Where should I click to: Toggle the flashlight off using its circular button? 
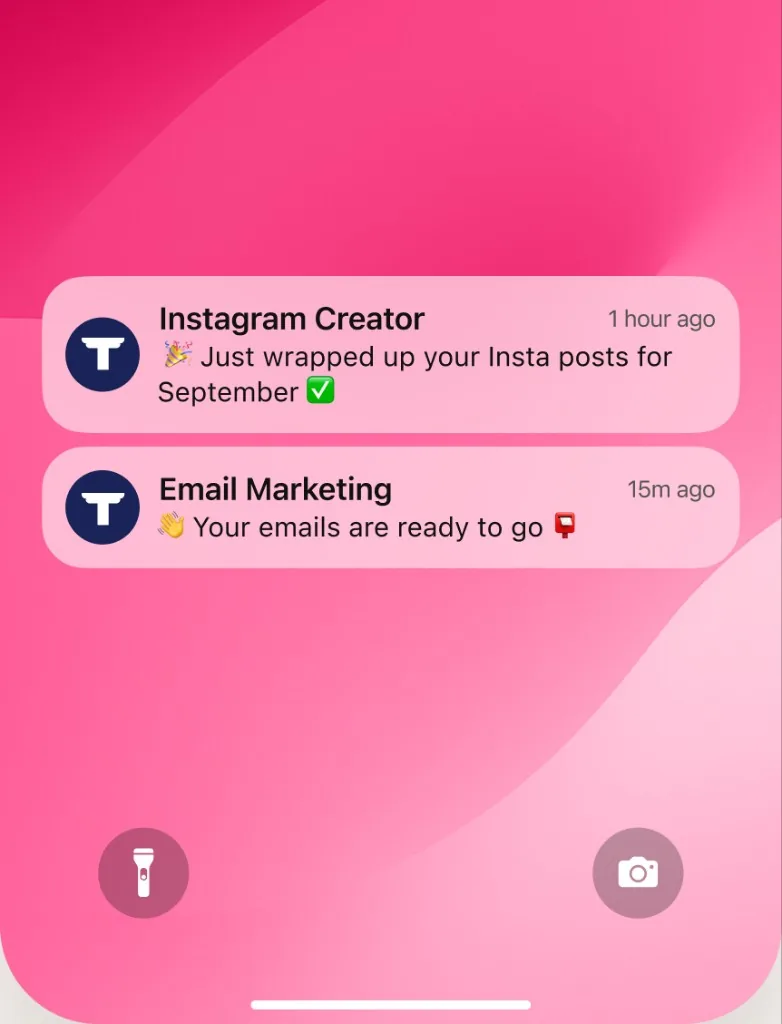click(x=143, y=872)
